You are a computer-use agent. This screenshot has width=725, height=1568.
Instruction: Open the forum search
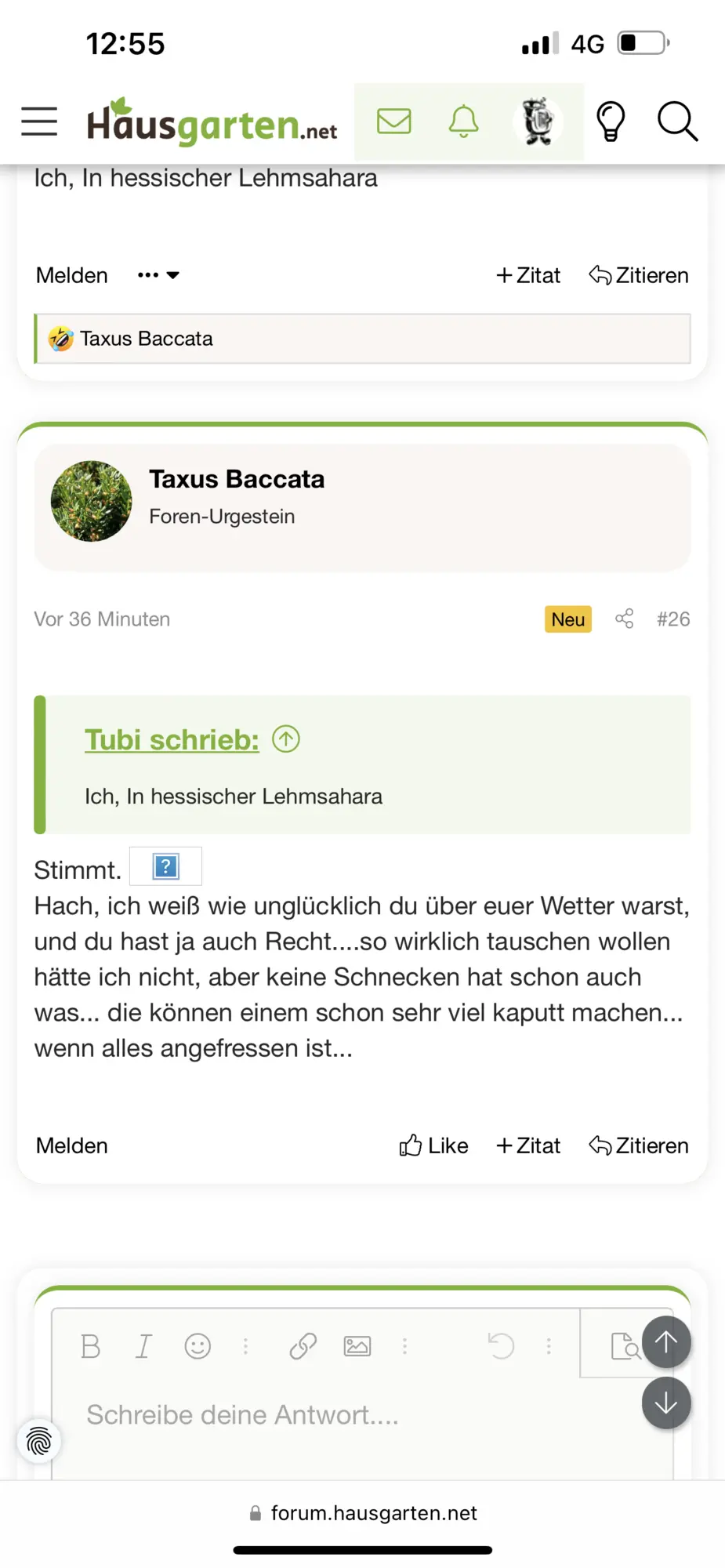(677, 122)
